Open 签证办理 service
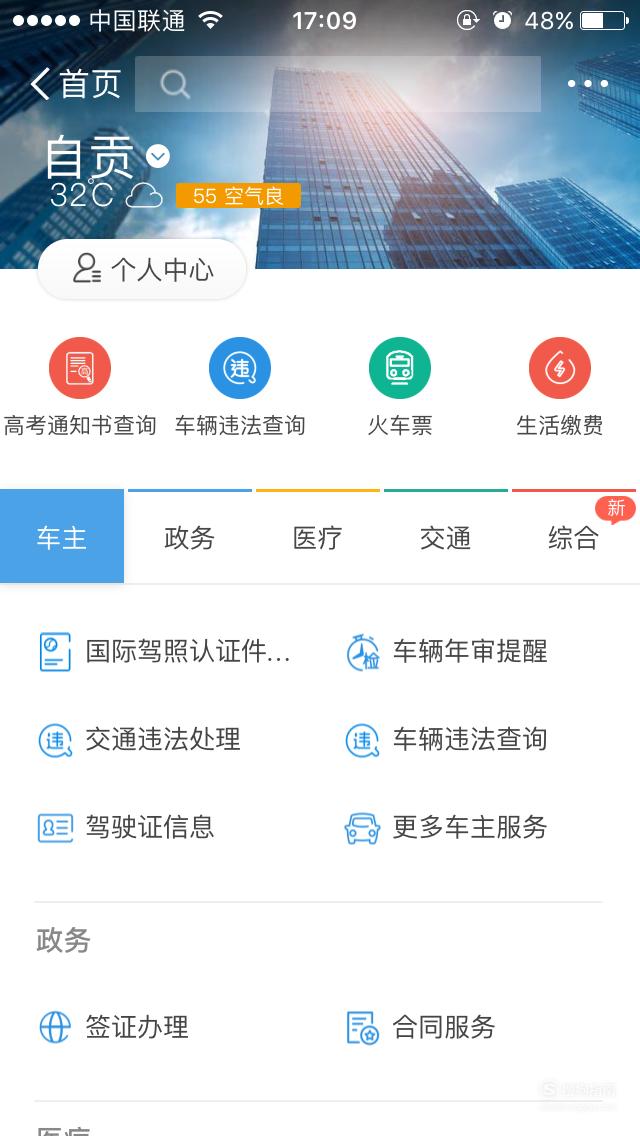This screenshot has height=1136, width=640. 113,1027
